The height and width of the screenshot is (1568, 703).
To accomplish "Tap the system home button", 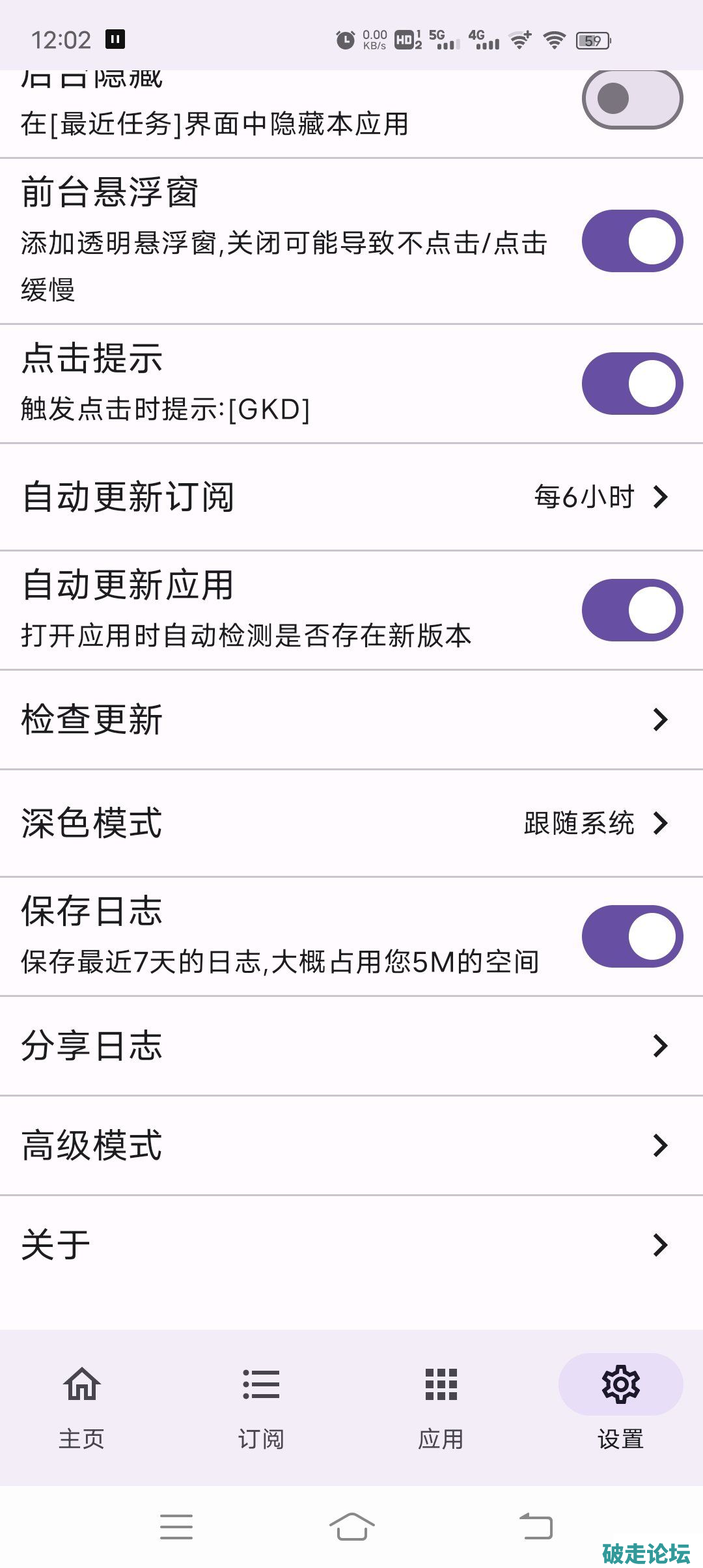I will 351,1526.
